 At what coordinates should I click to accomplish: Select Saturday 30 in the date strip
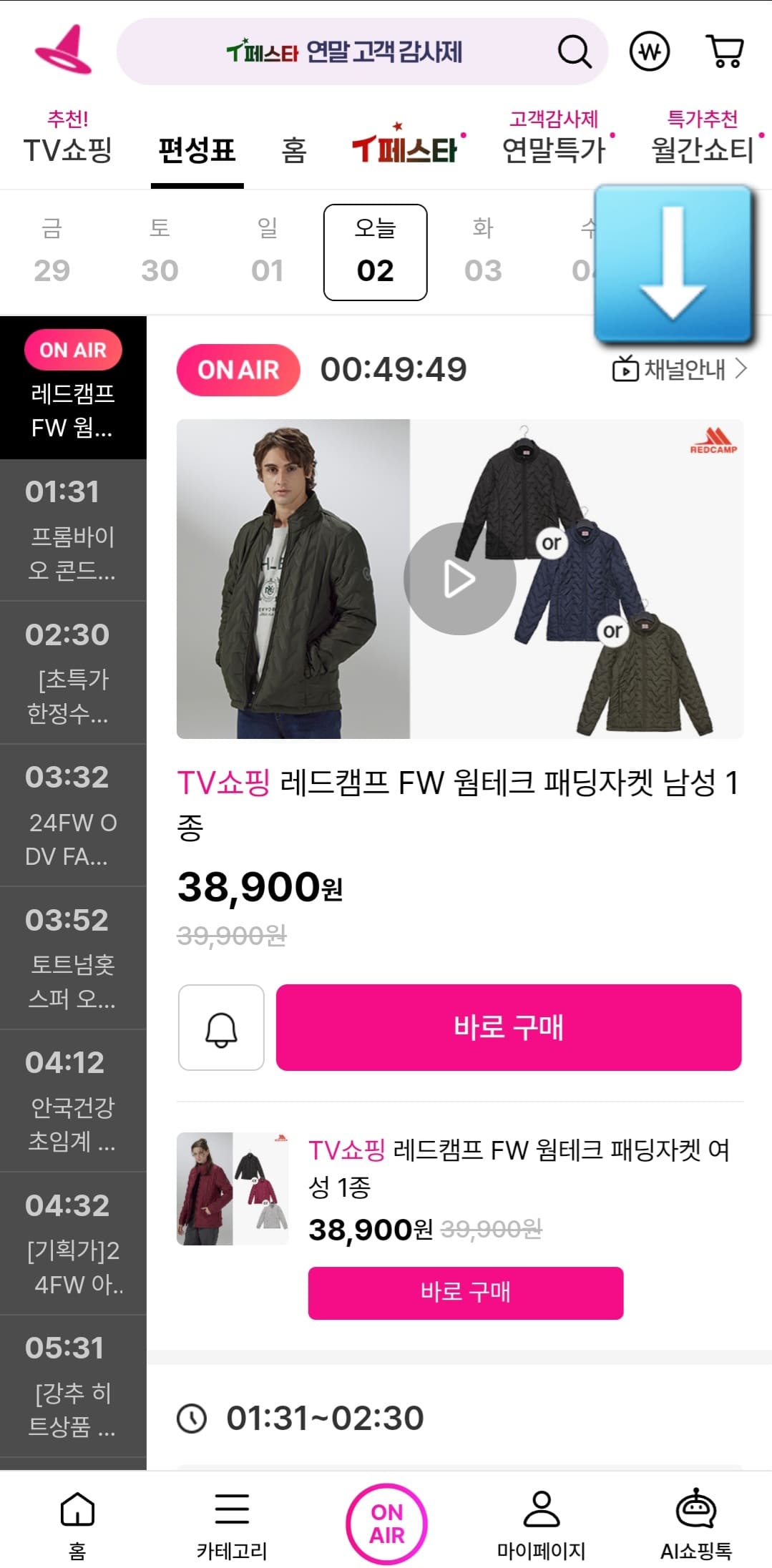tap(159, 252)
